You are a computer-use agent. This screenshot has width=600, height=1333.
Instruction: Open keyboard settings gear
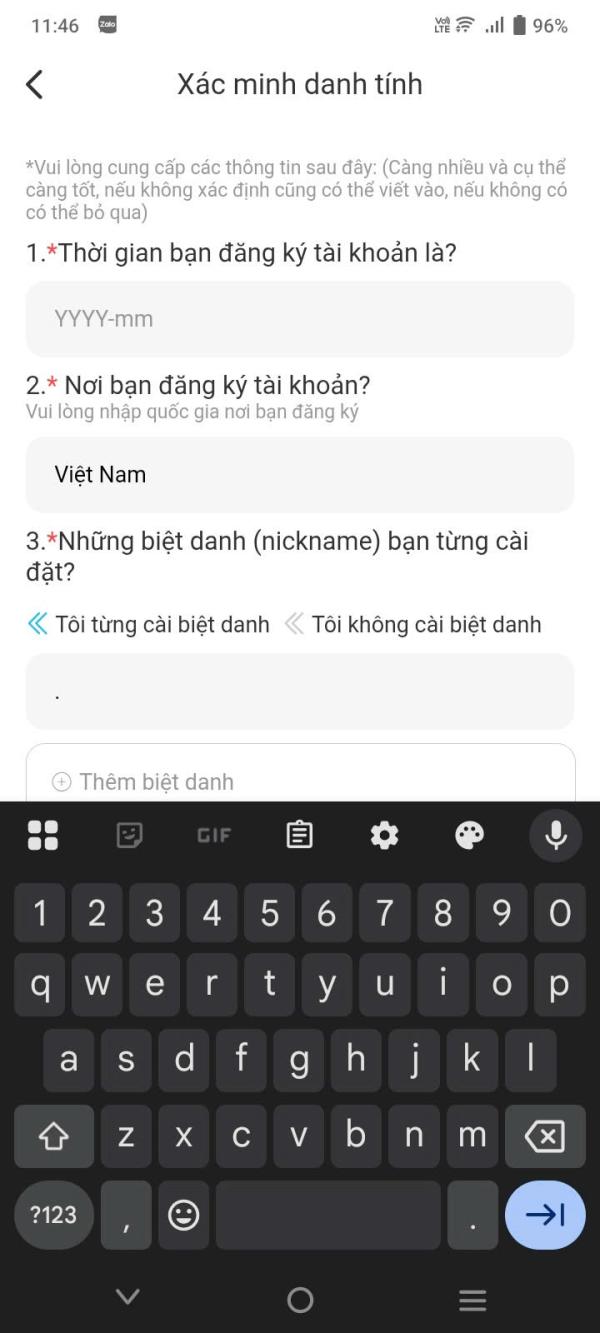click(385, 835)
